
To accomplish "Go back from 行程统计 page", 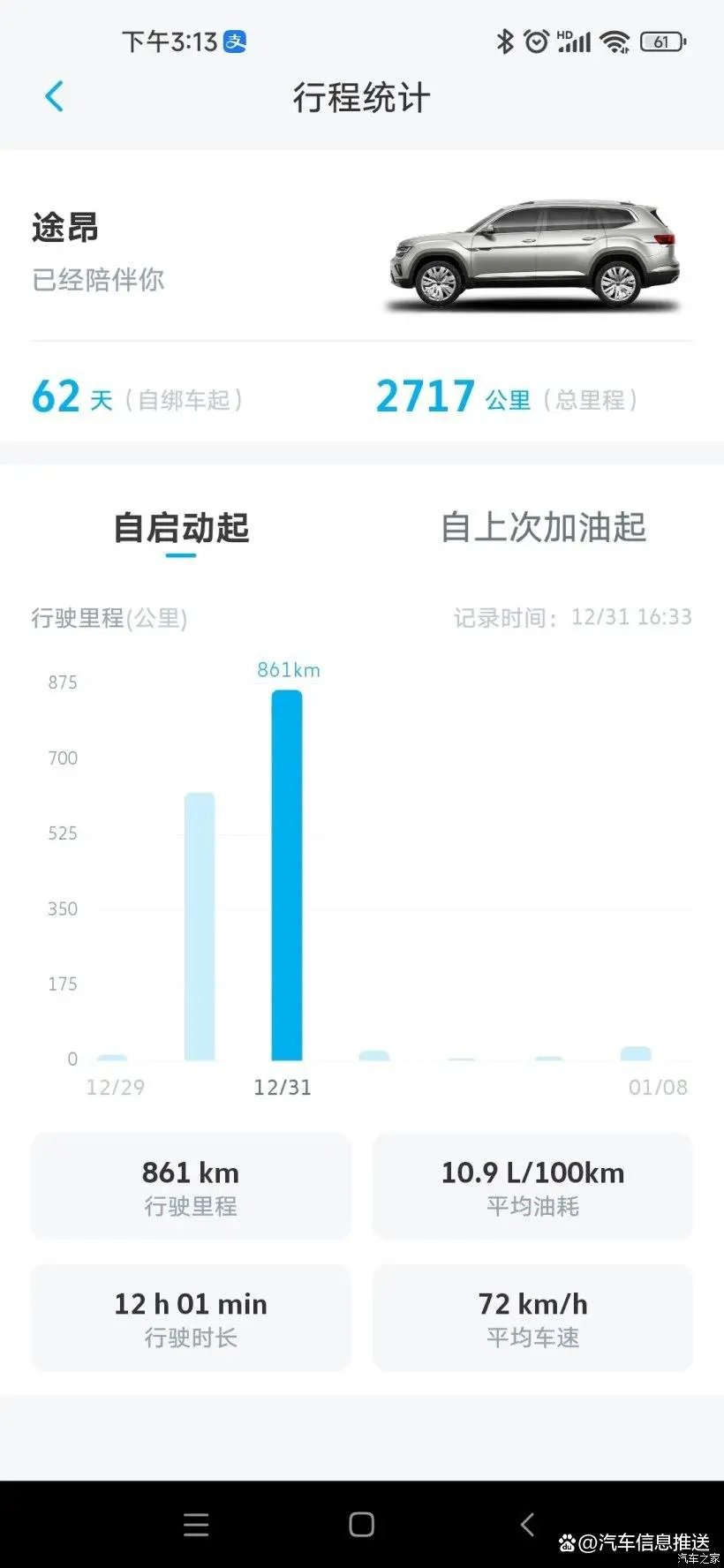I will pyautogui.click(x=54, y=96).
